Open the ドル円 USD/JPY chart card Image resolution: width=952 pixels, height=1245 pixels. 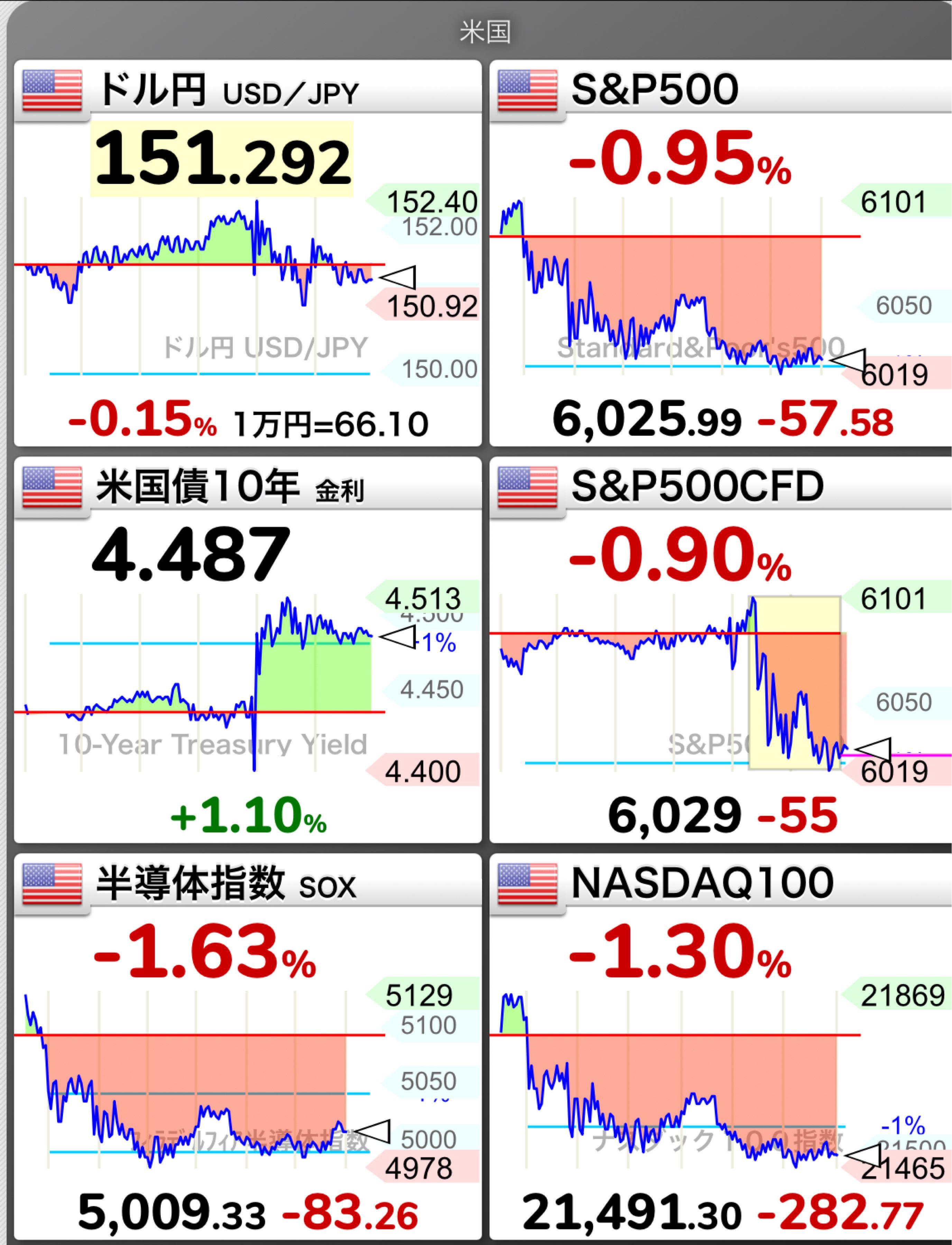tap(248, 253)
